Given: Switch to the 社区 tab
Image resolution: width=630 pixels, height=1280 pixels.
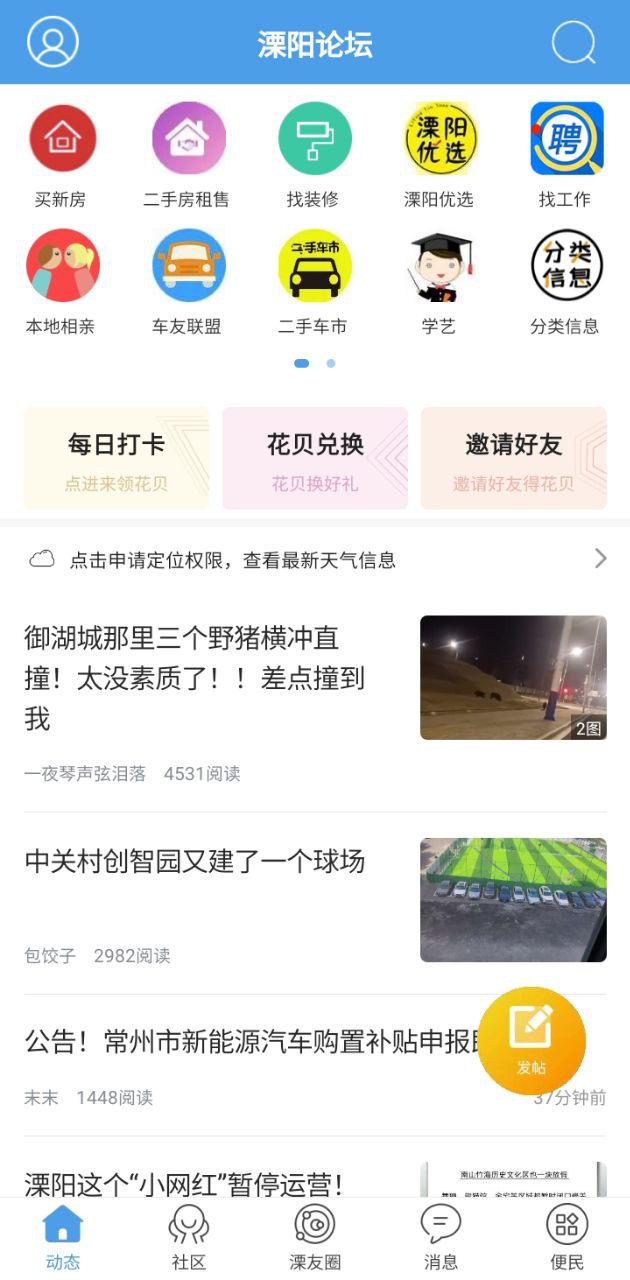Looking at the screenshot, I should tap(189, 1238).
